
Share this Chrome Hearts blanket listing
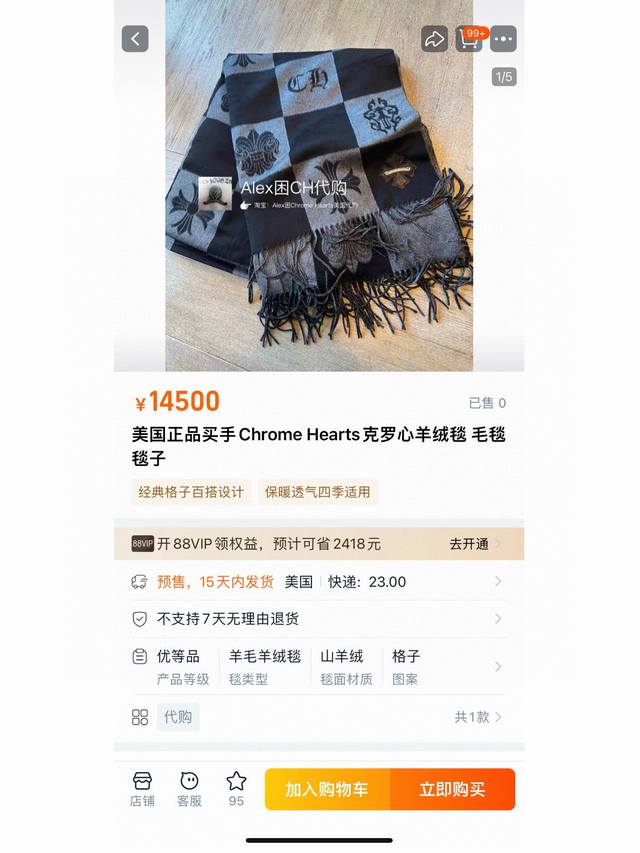click(x=434, y=39)
